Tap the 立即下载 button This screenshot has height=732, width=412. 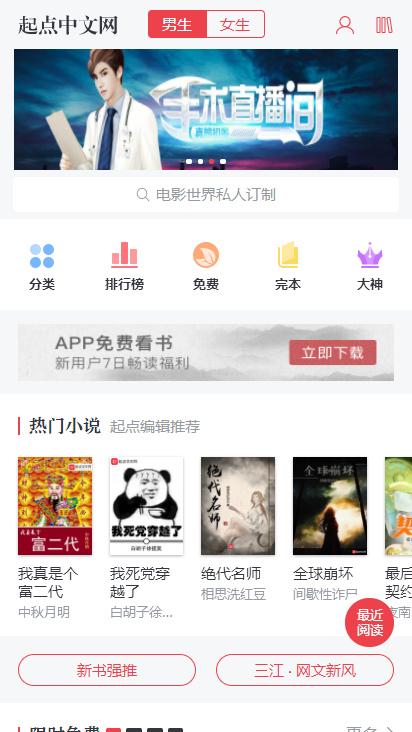333,352
